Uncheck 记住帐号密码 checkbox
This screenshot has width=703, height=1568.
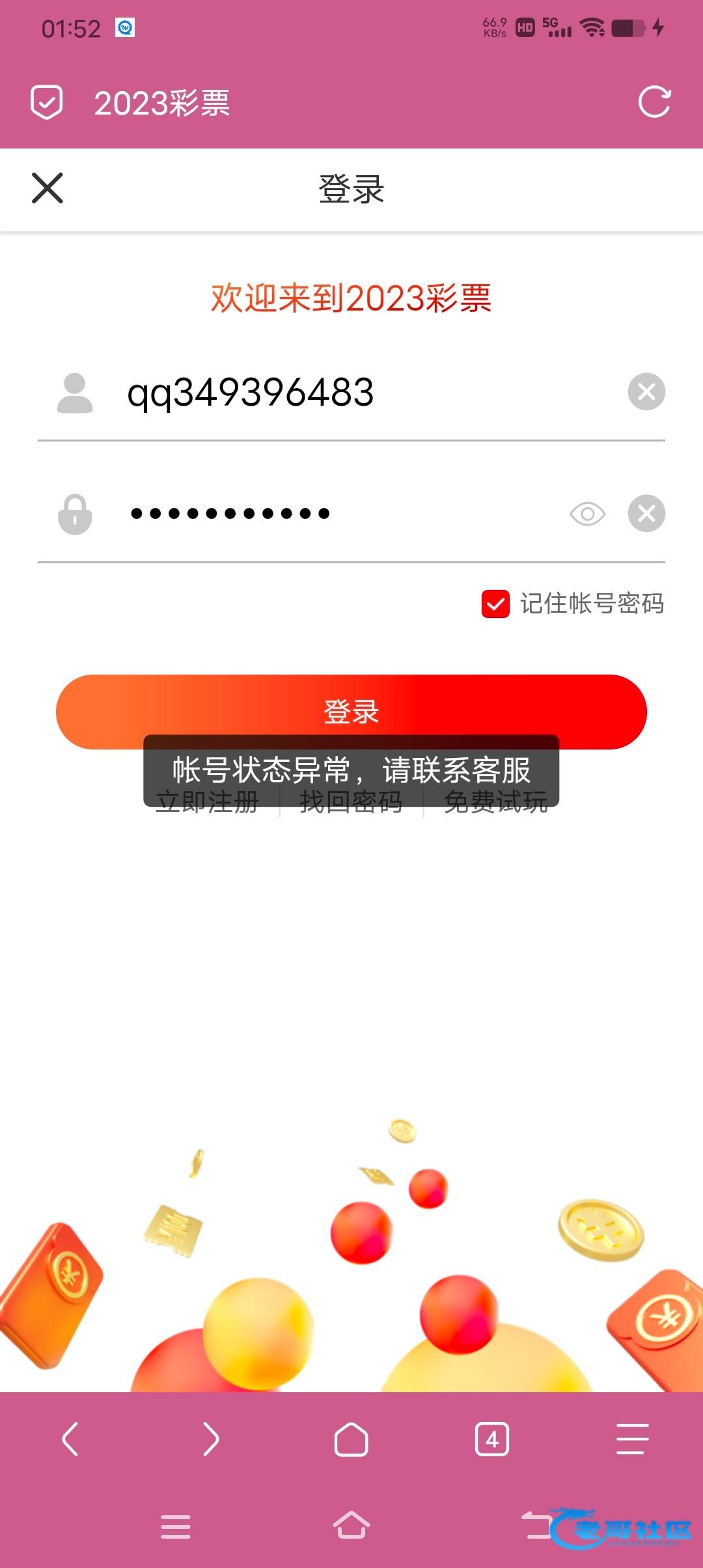point(495,604)
